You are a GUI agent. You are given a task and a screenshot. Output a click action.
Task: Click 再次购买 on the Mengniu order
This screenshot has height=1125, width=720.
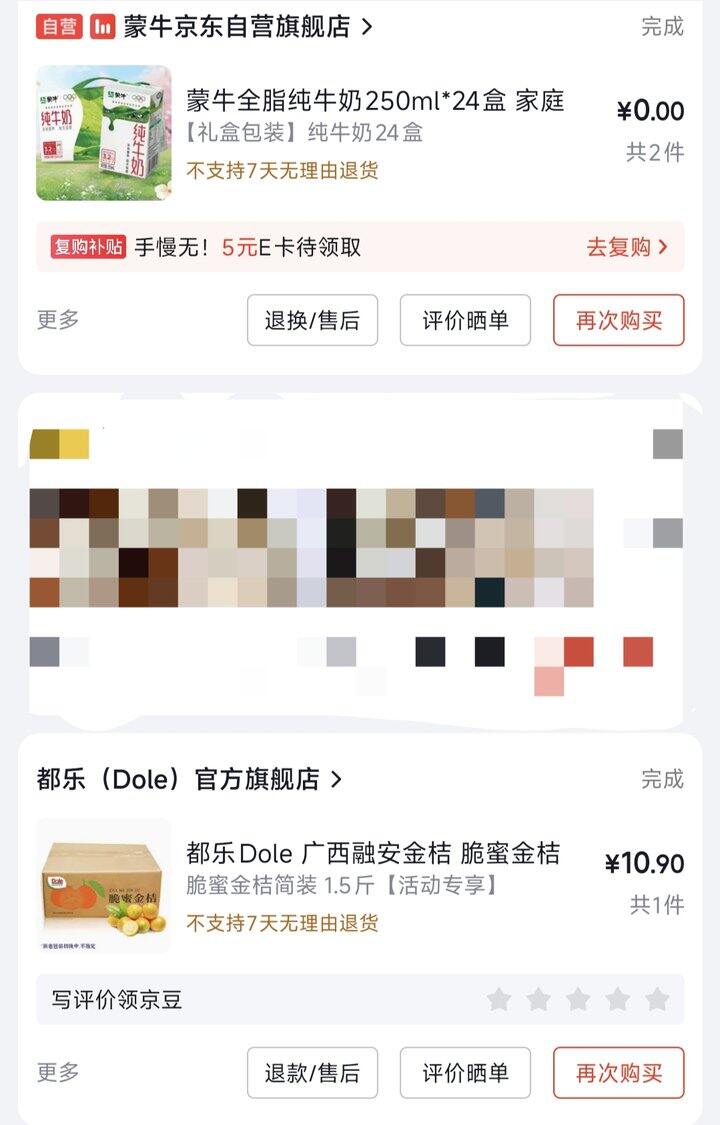pyautogui.click(x=618, y=320)
